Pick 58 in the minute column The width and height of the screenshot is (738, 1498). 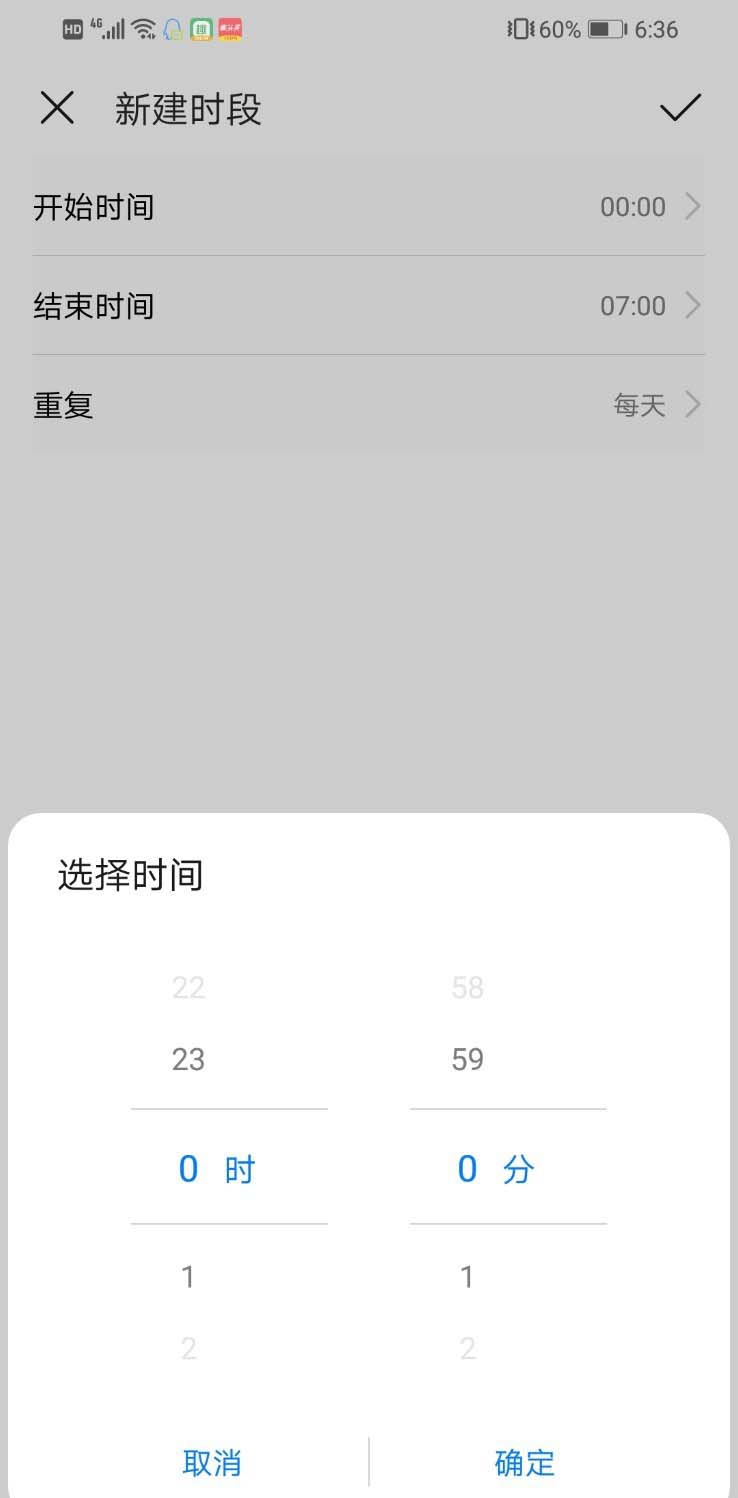point(467,988)
